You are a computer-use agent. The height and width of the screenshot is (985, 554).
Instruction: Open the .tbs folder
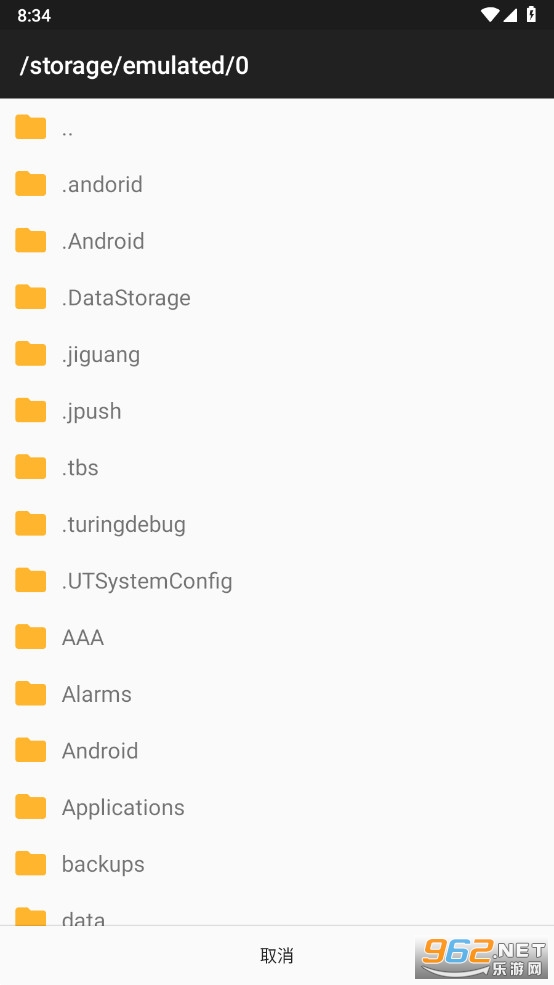(x=277, y=467)
